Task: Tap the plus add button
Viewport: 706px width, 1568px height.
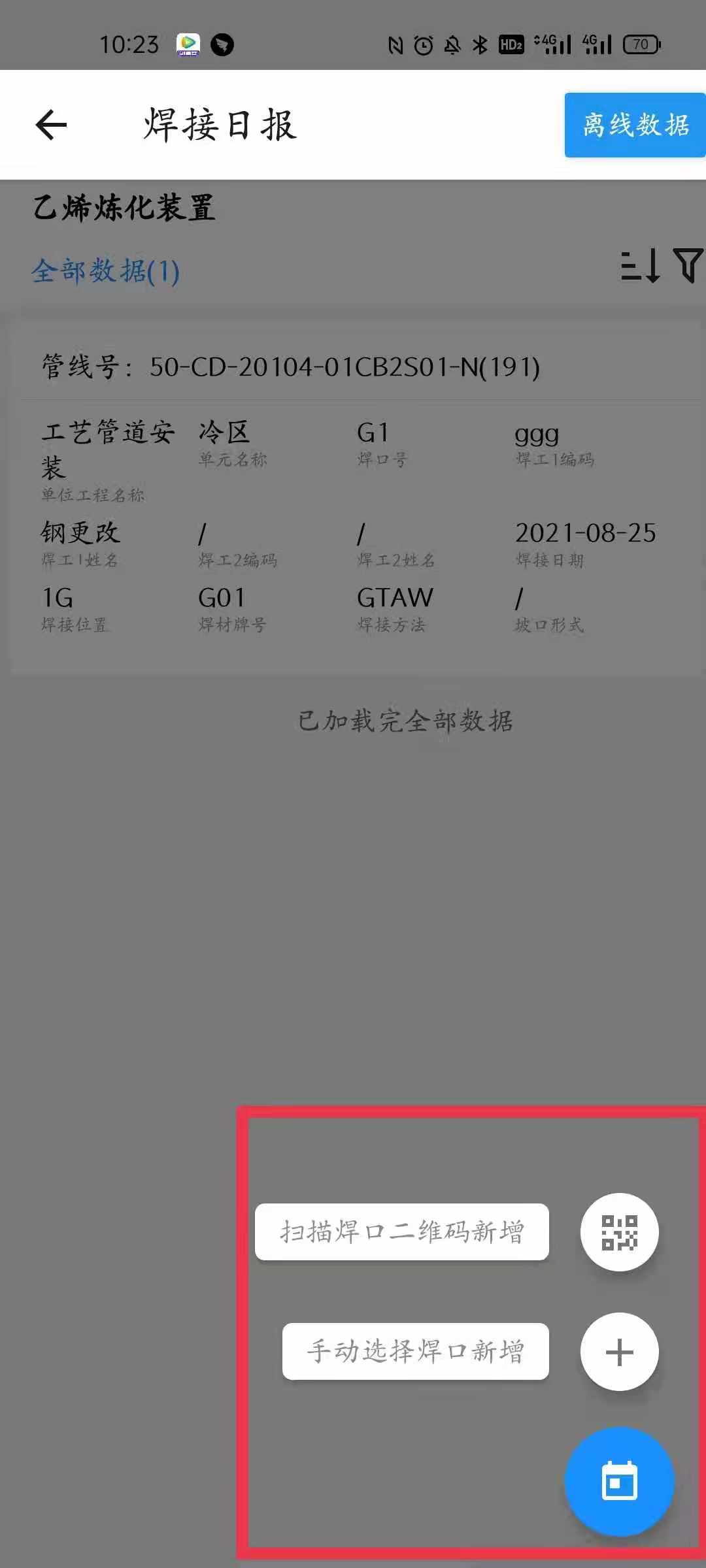Action: click(619, 1351)
